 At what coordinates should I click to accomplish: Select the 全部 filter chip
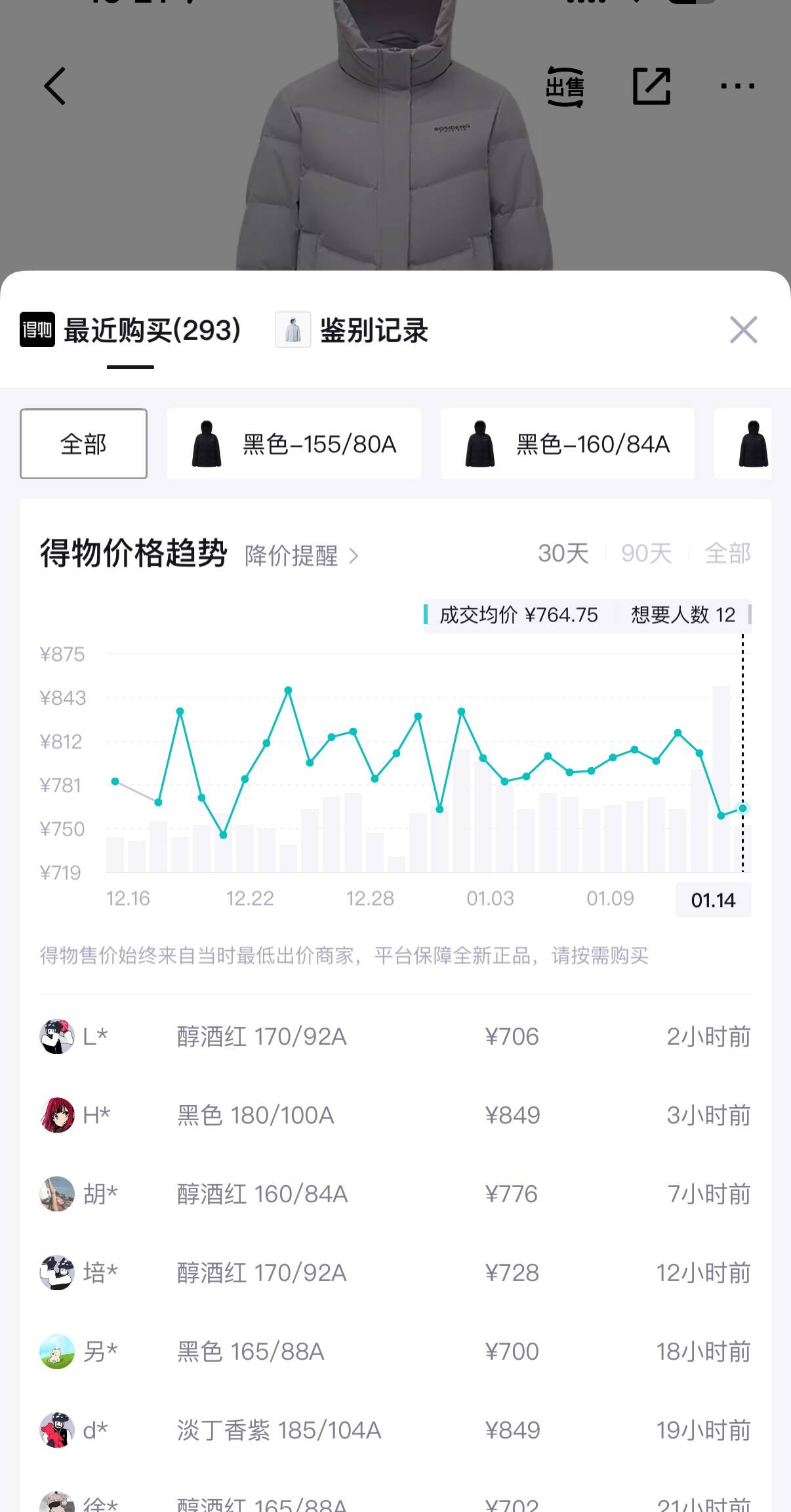[x=83, y=444]
